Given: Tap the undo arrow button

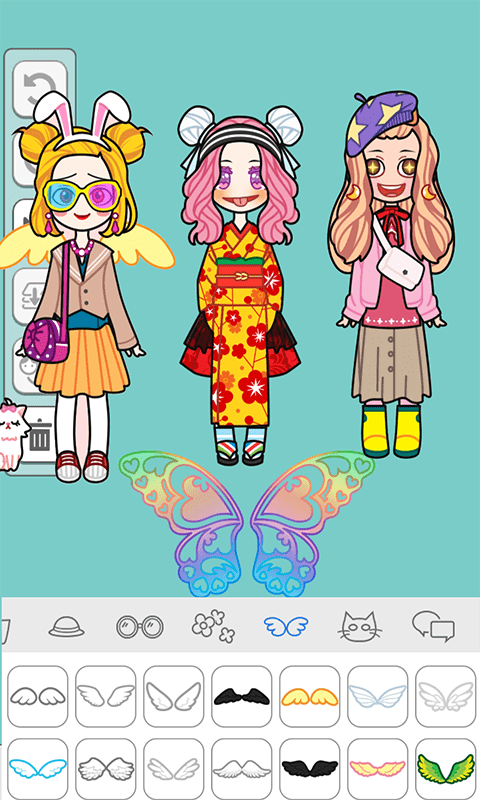Looking at the screenshot, I should [x=40, y=88].
